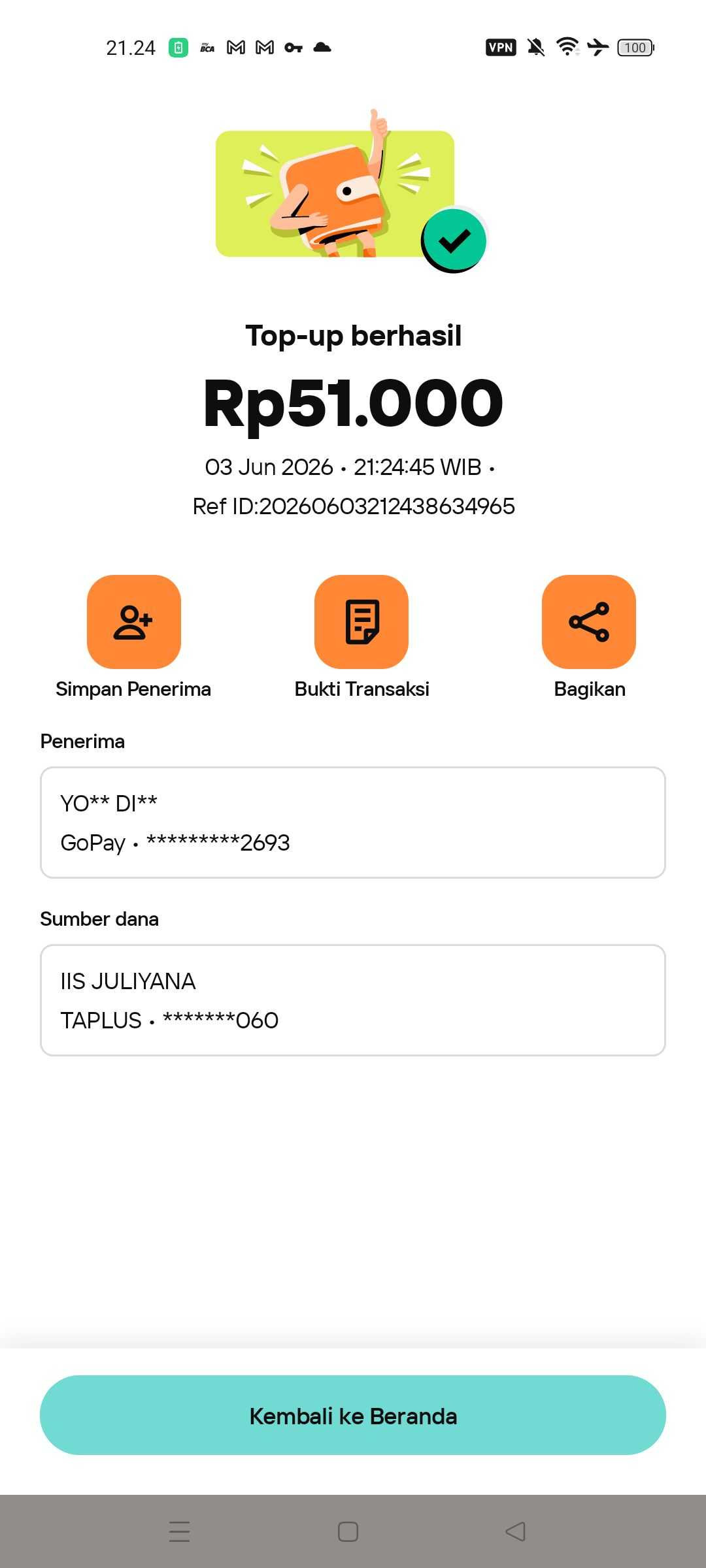Open recent apps from navigation bar
This screenshot has width=706, height=1568.
coord(179,1531)
